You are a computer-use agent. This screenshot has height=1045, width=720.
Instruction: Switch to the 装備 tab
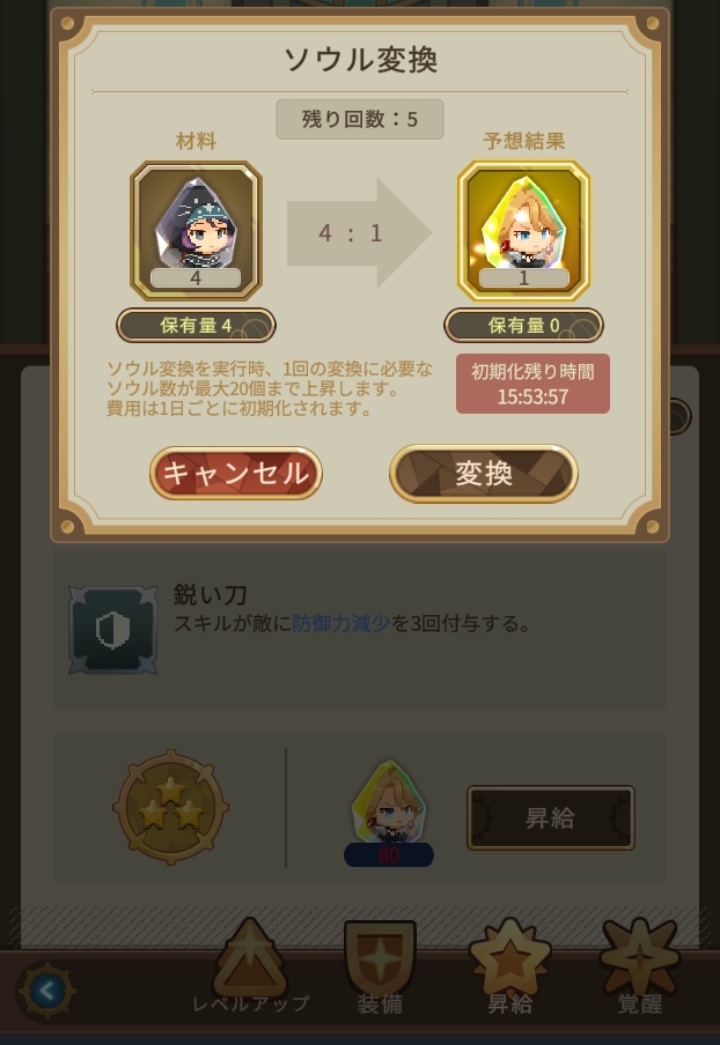(x=380, y=970)
